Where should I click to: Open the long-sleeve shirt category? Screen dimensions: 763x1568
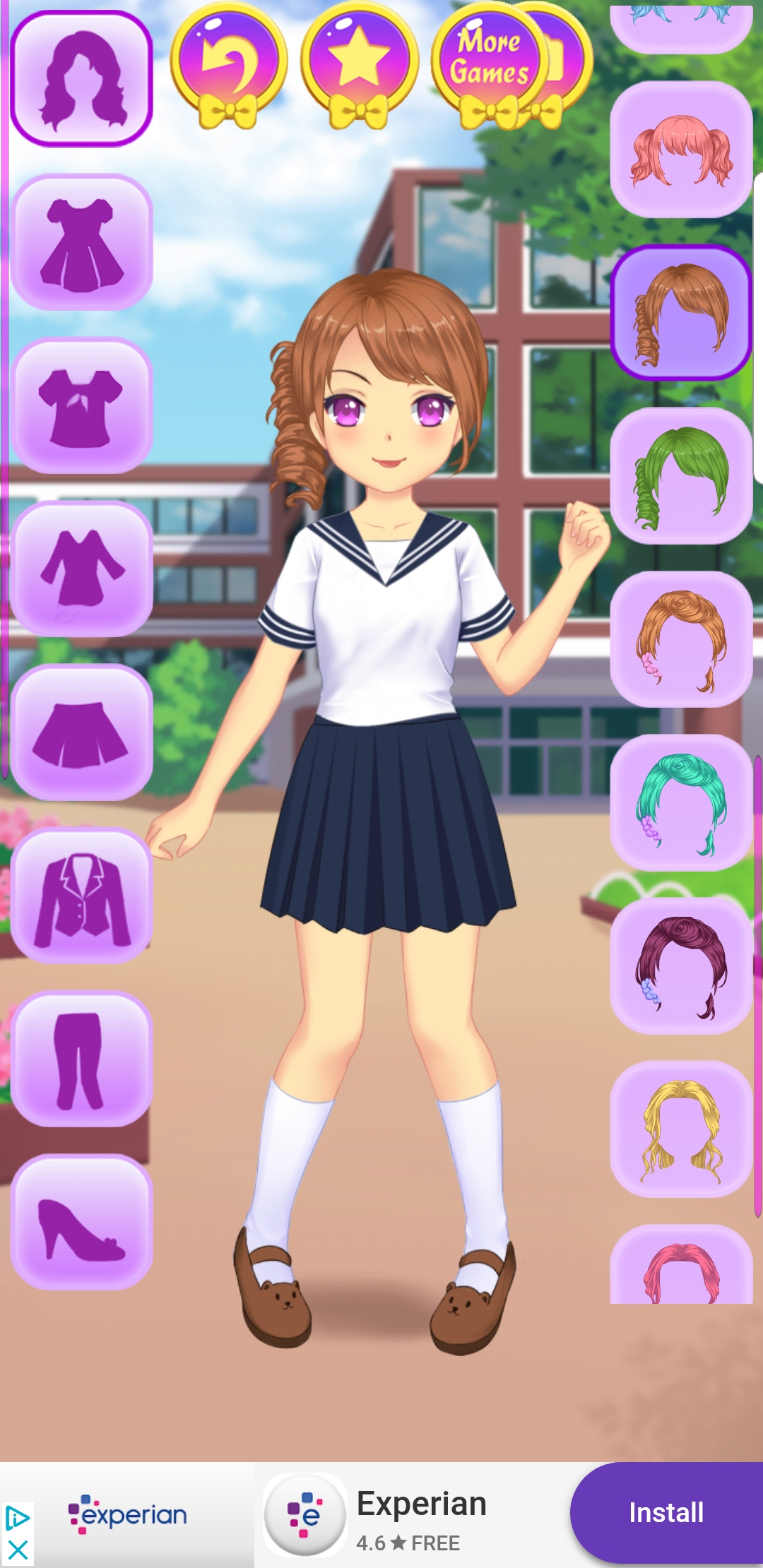82,569
